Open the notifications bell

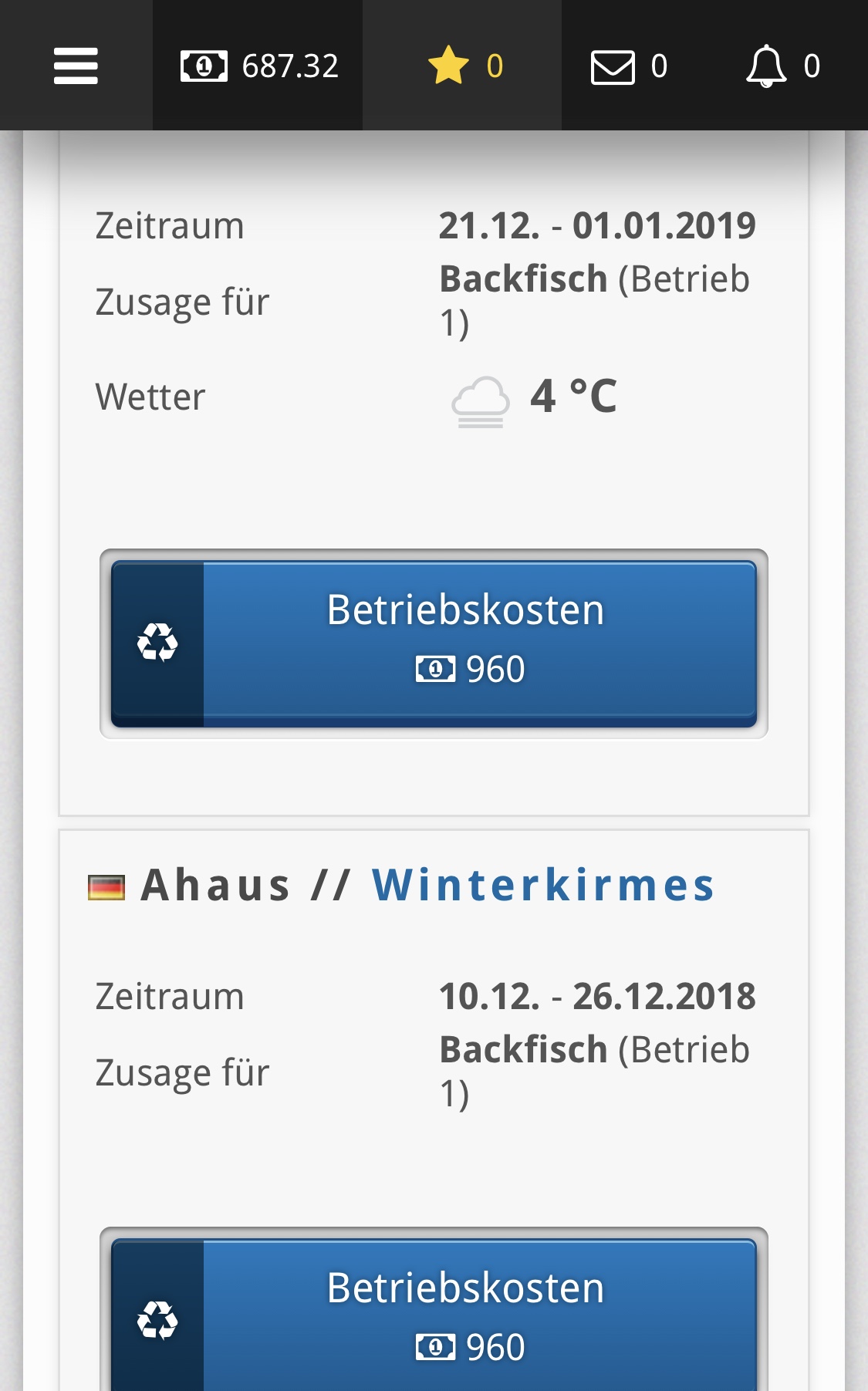click(782, 66)
